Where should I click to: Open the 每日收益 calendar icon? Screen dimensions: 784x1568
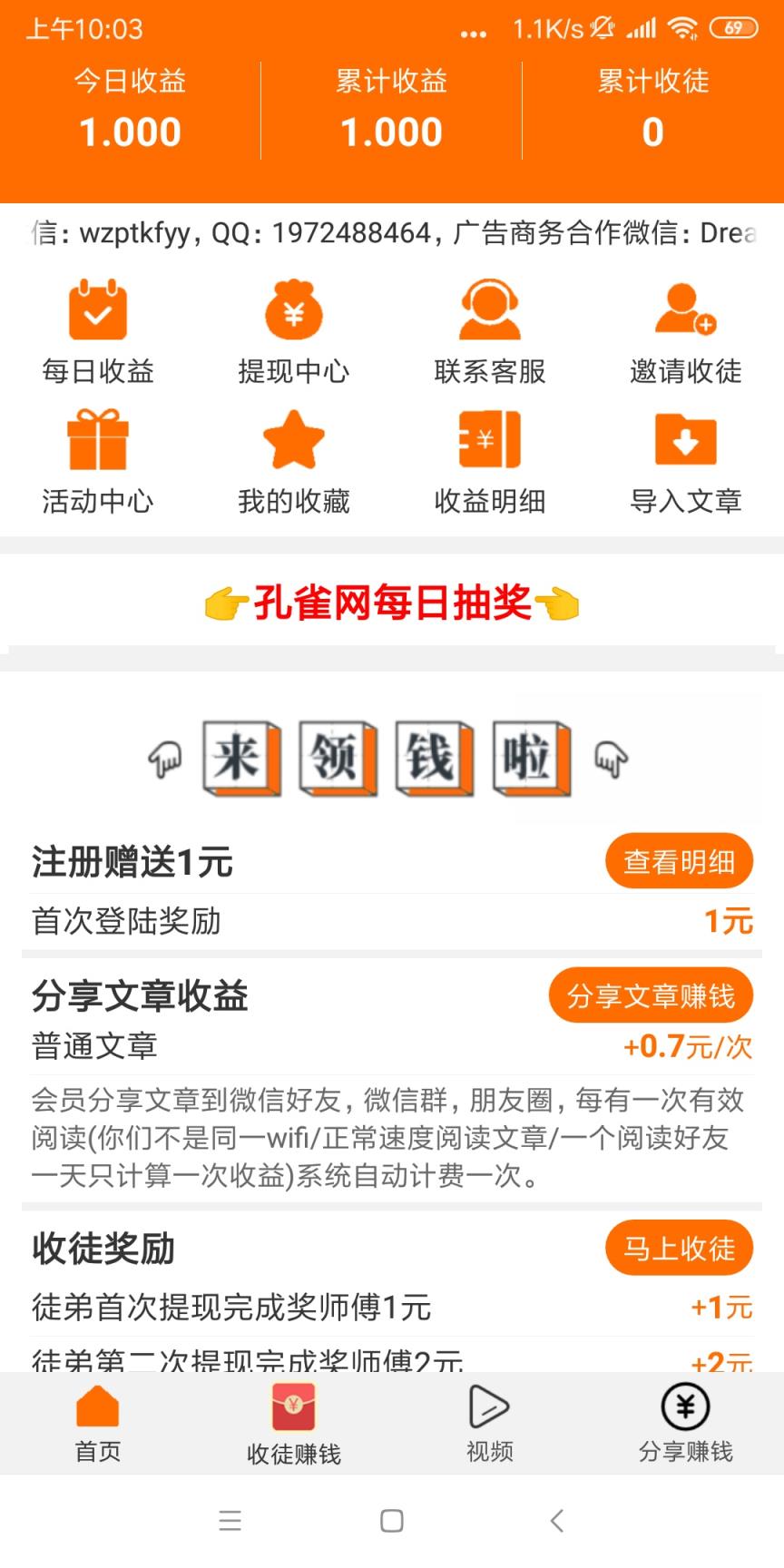[97, 310]
